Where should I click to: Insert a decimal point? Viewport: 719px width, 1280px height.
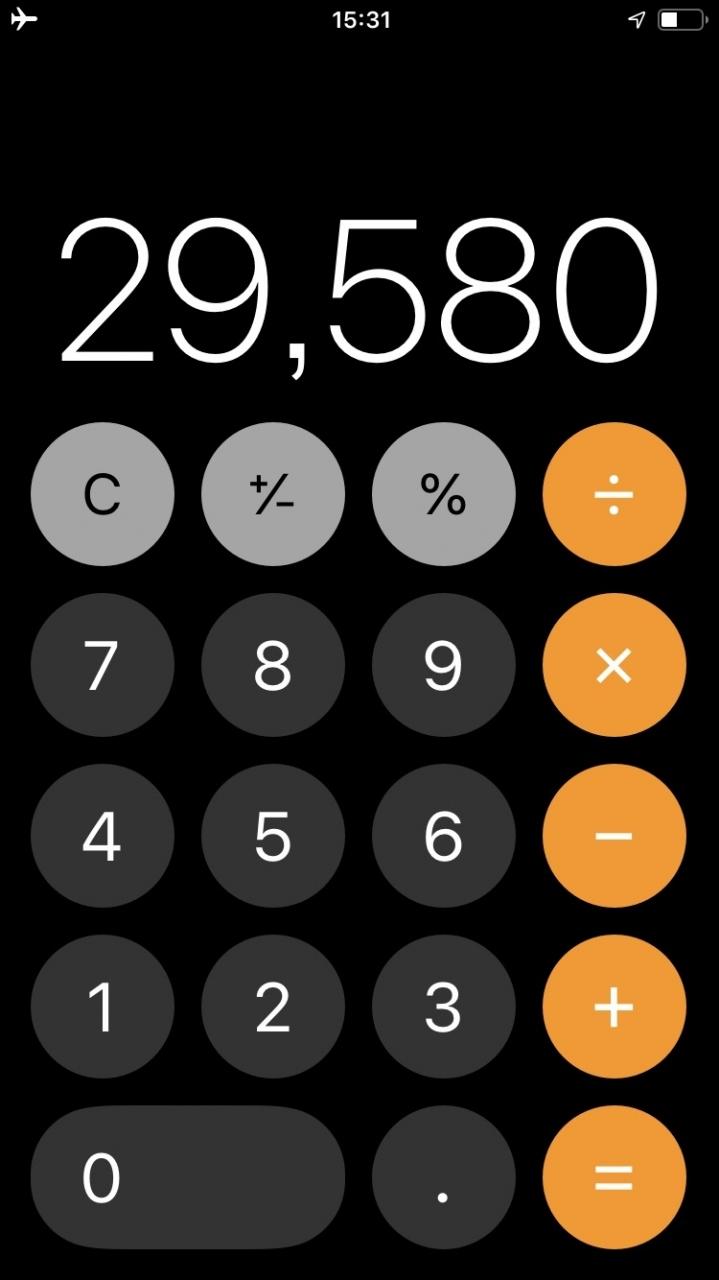point(444,1178)
